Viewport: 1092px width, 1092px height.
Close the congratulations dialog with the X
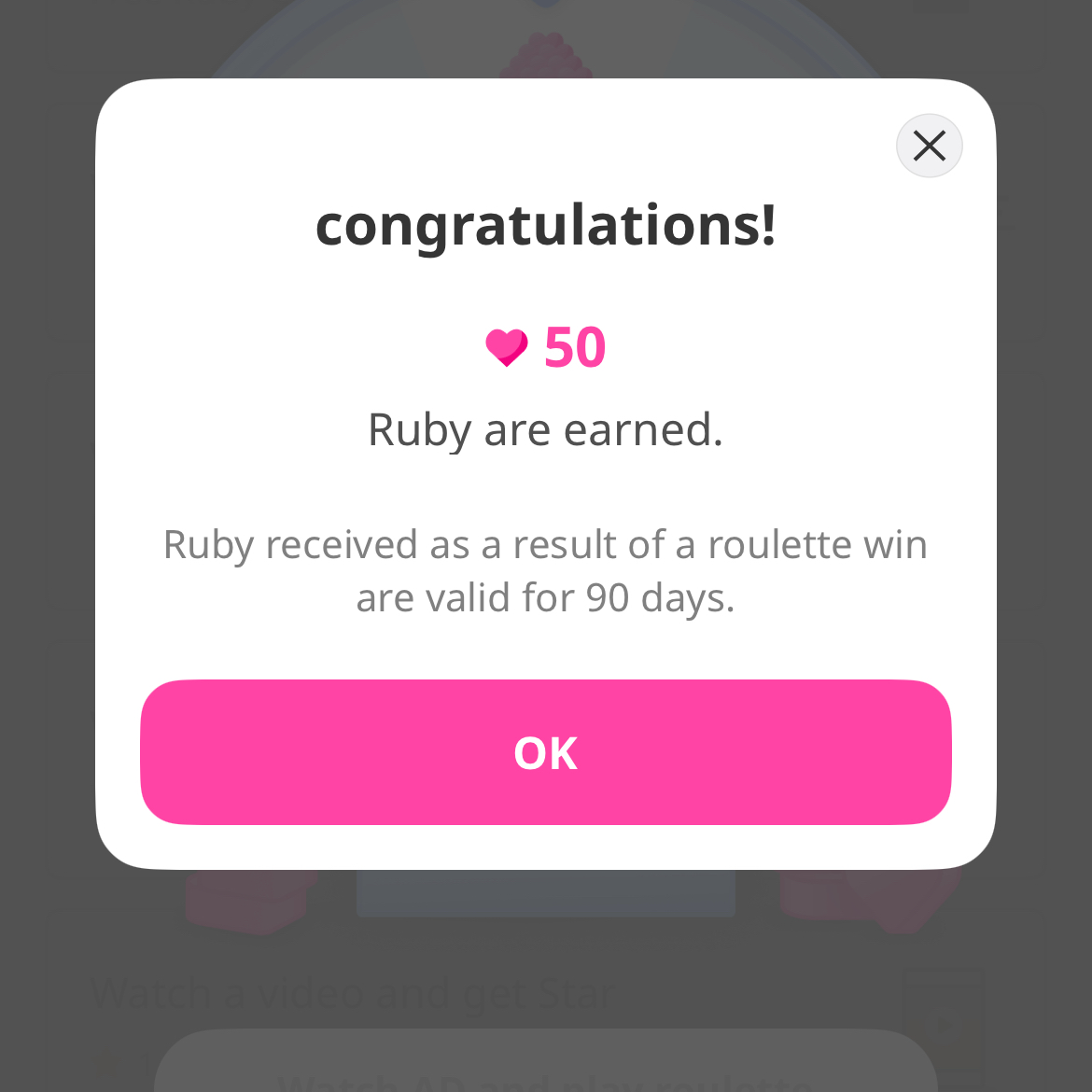[929, 146]
